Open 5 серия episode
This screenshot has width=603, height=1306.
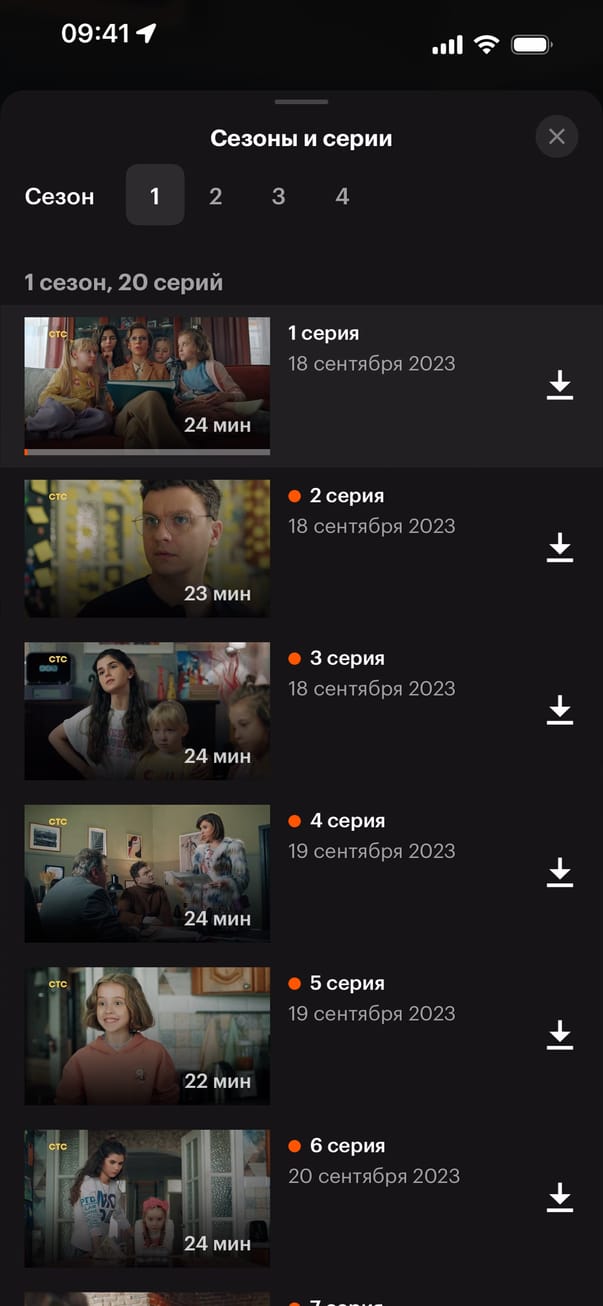coord(147,1035)
